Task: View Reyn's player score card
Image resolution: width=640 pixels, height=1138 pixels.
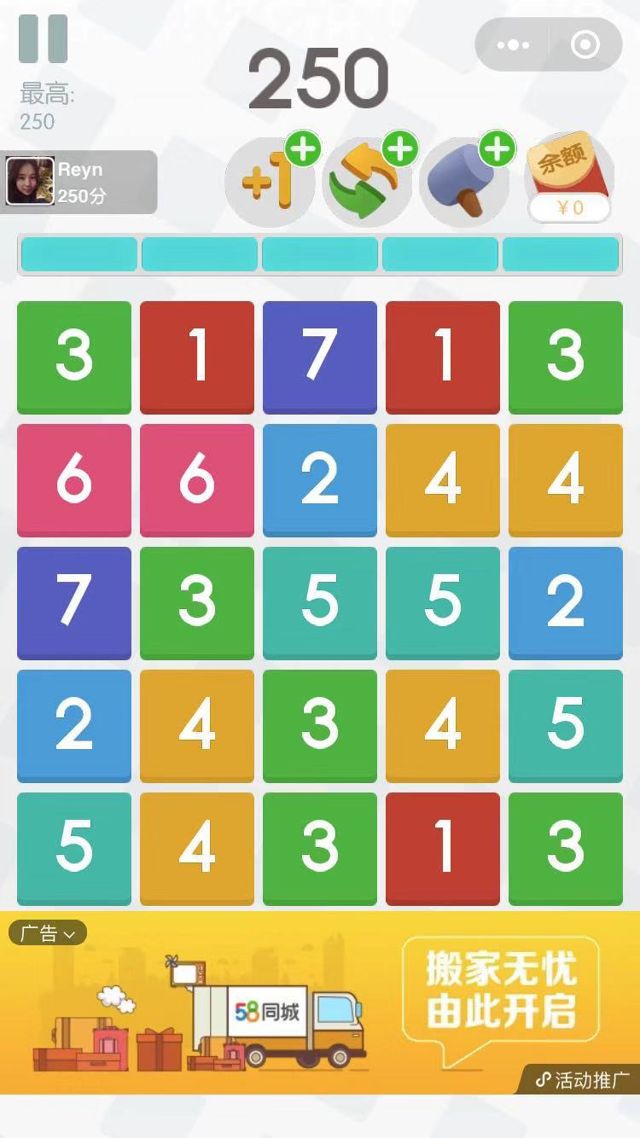Action: (x=80, y=182)
